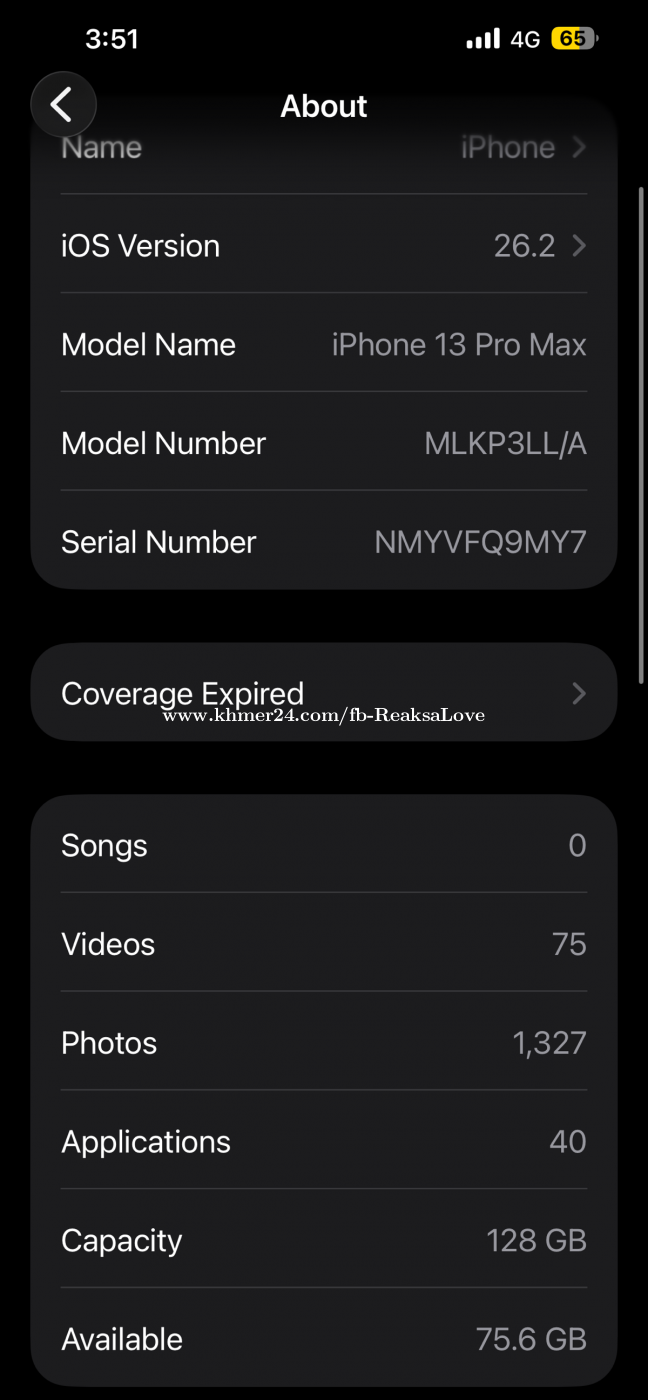Image resolution: width=648 pixels, height=1400 pixels.
Task: Open the Name row
Action: pyautogui.click(x=323, y=150)
